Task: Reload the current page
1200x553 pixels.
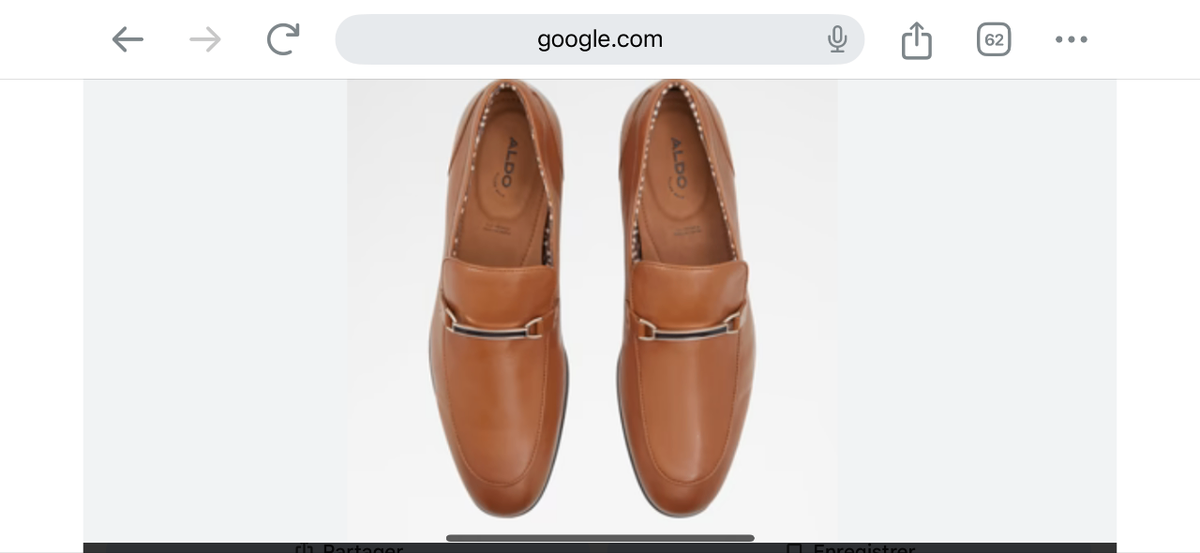Action: [282, 39]
